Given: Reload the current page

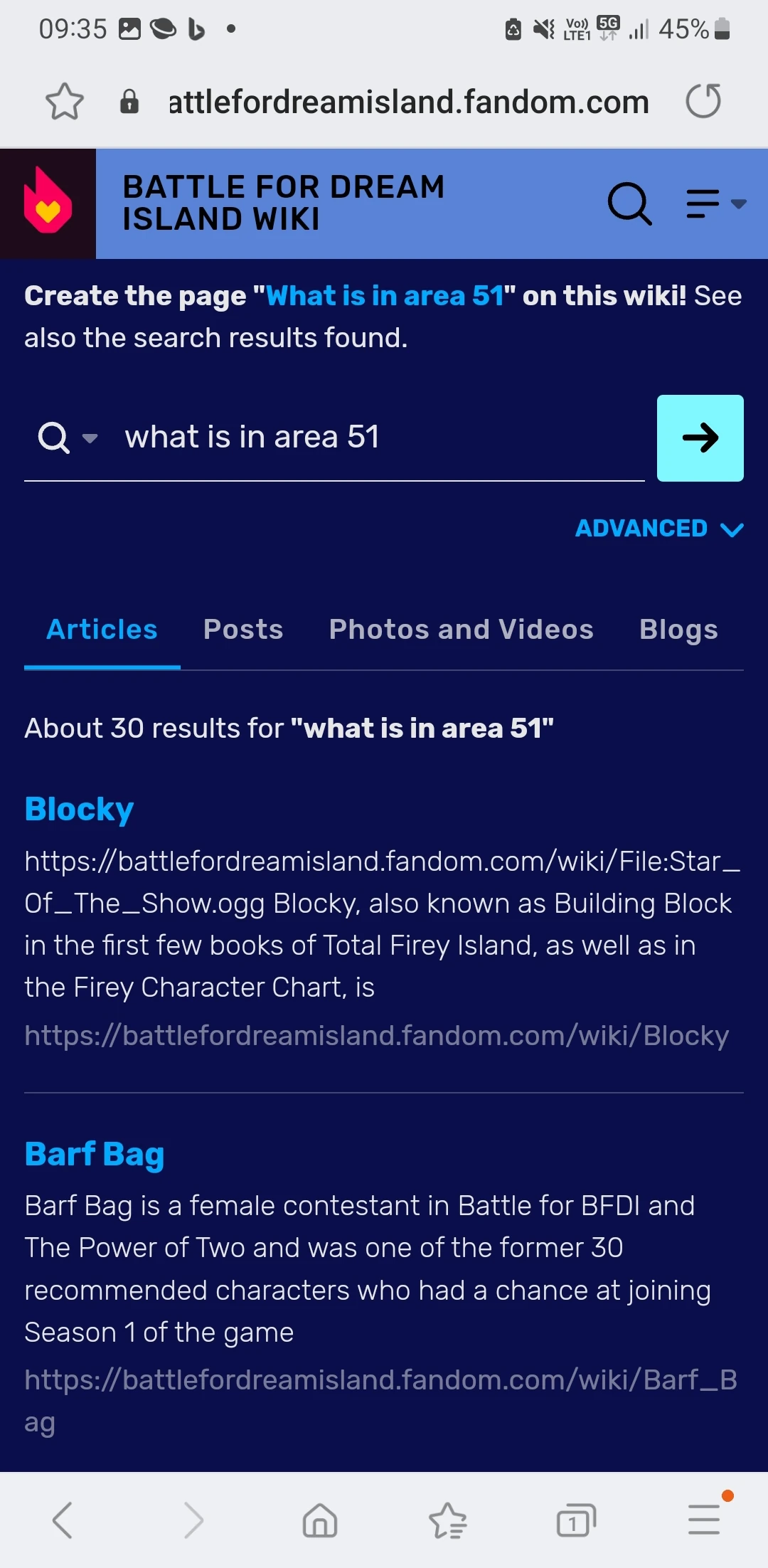Looking at the screenshot, I should pyautogui.click(x=703, y=101).
